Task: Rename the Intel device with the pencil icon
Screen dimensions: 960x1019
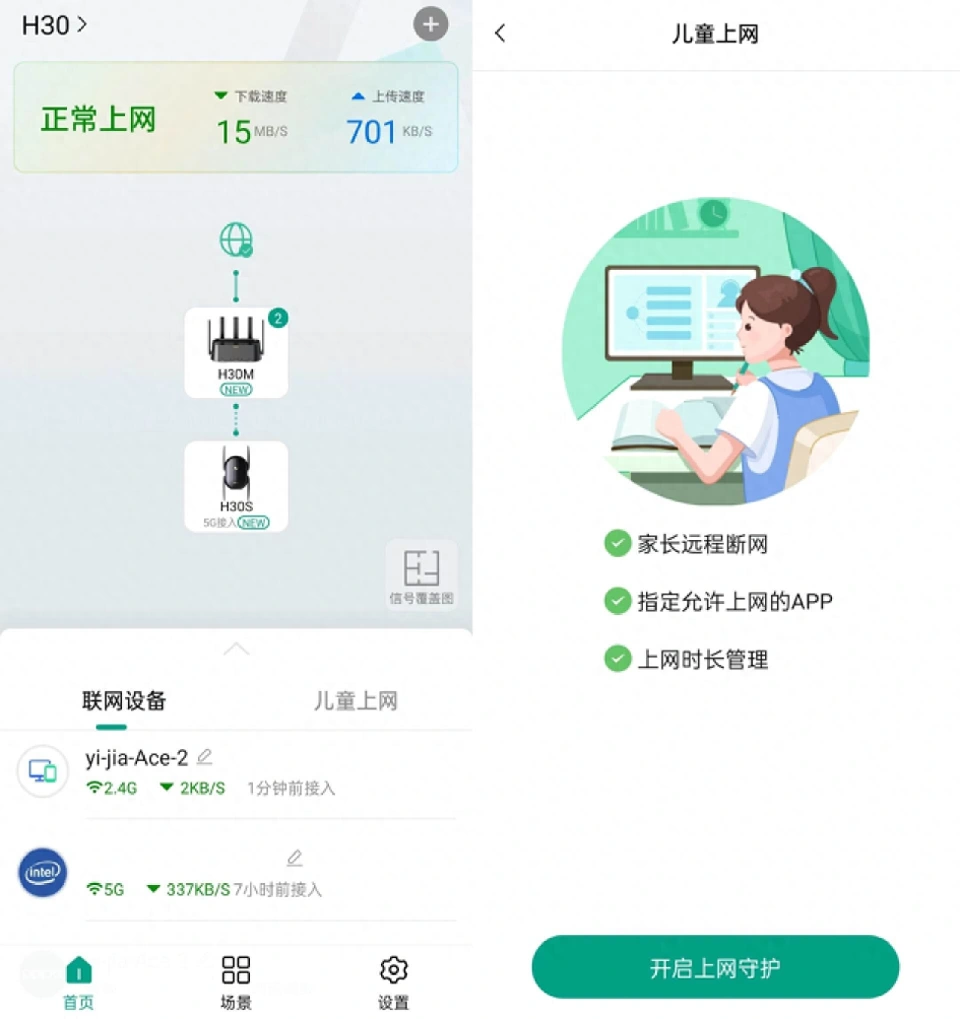Action: (x=294, y=858)
